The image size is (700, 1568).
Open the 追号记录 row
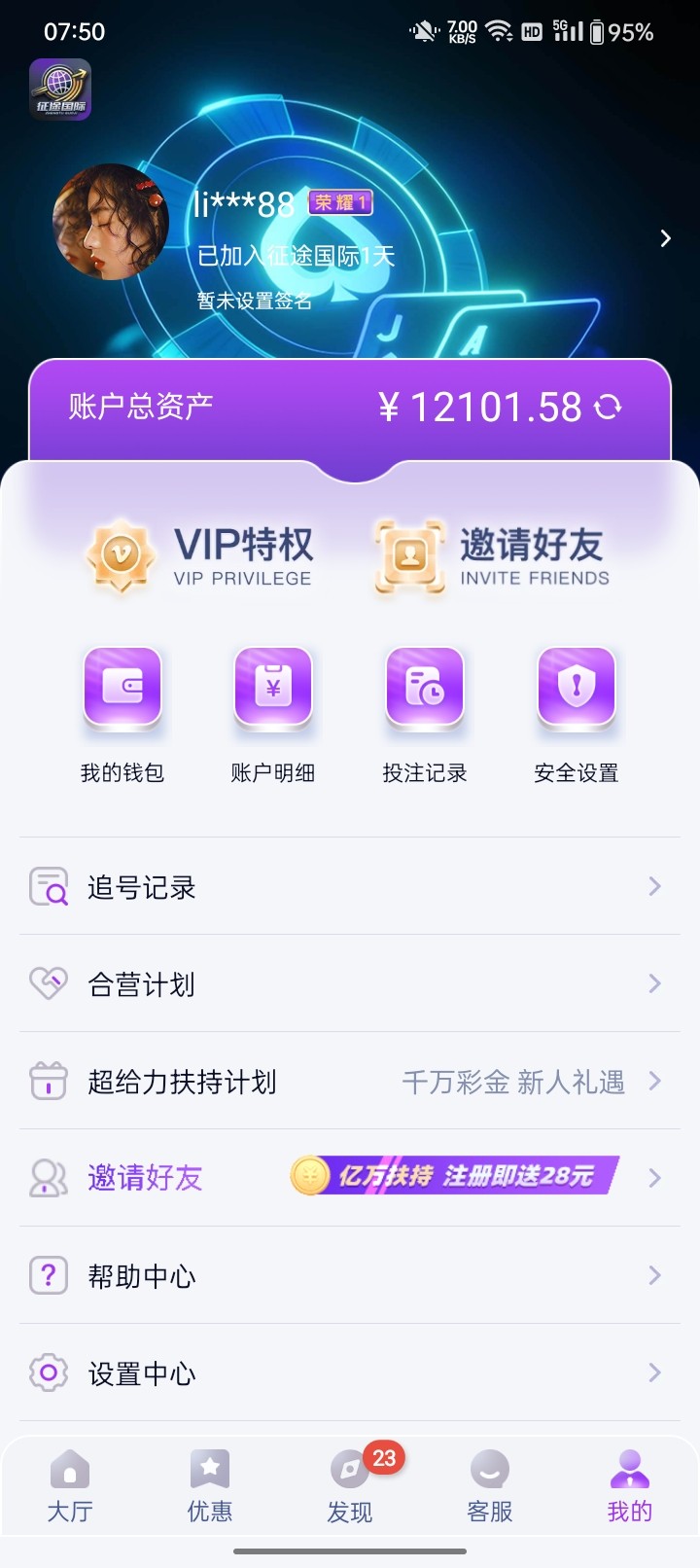click(350, 886)
